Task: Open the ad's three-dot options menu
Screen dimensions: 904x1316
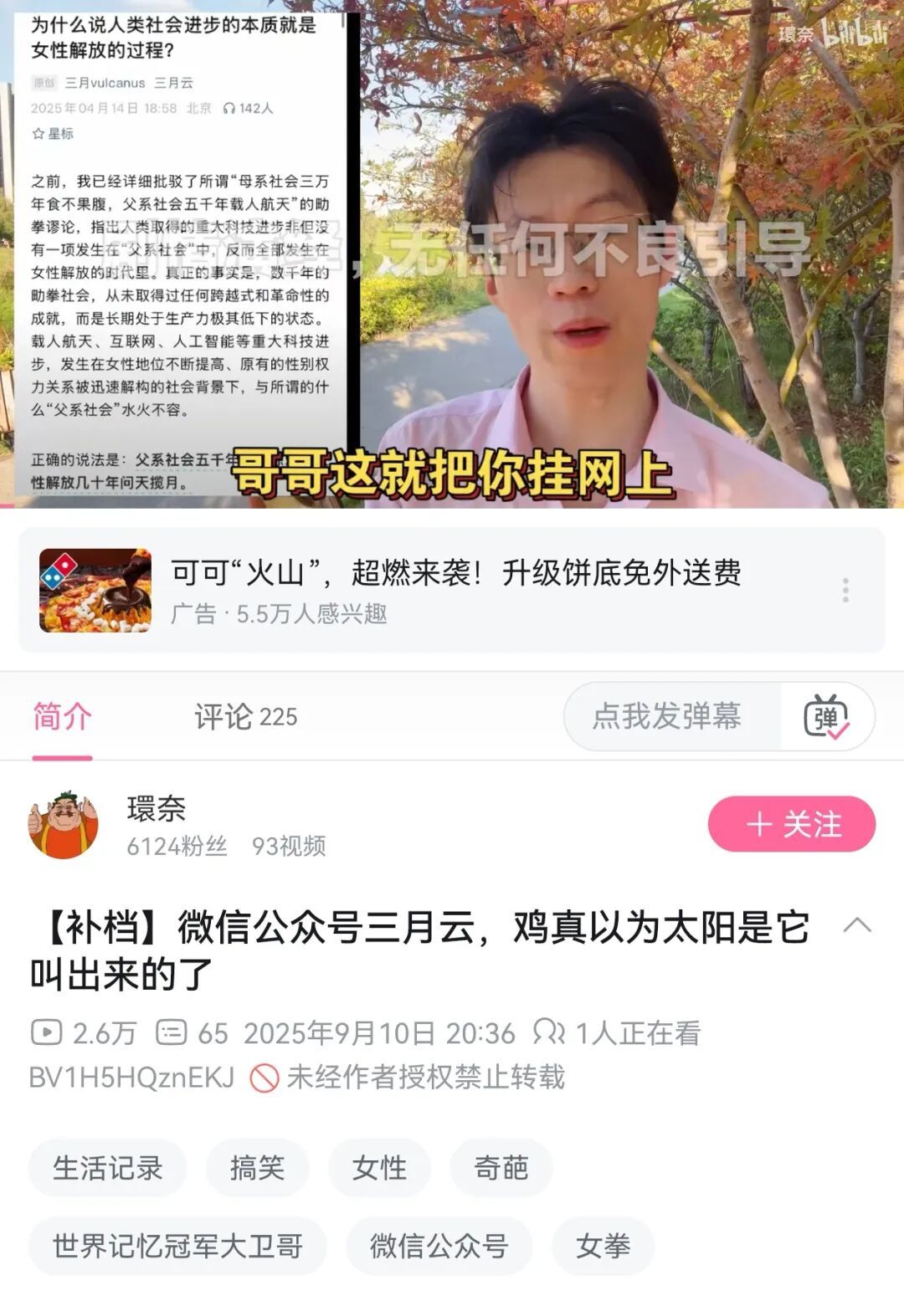Action: coord(845,591)
